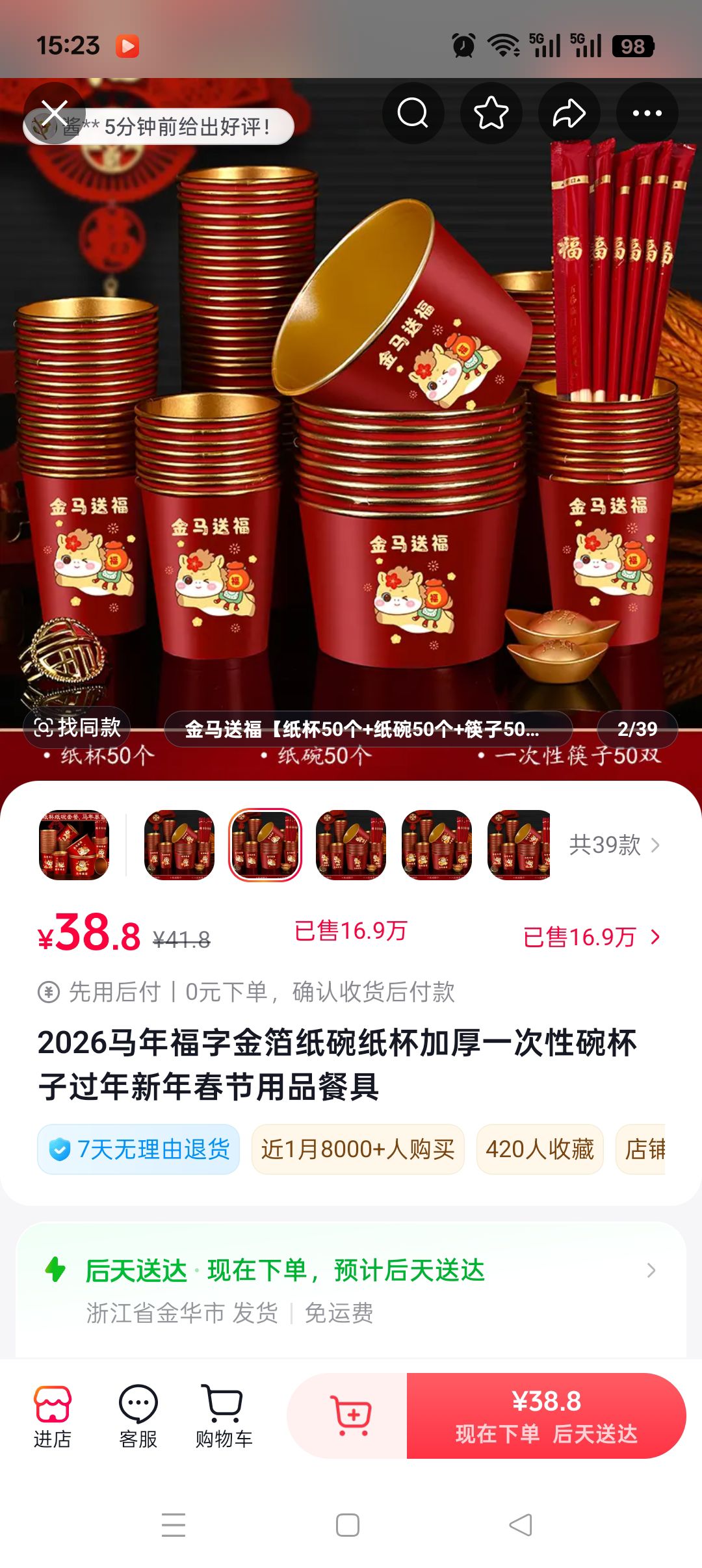Tap the 先用后付 pay-later info line

[247, 992]
